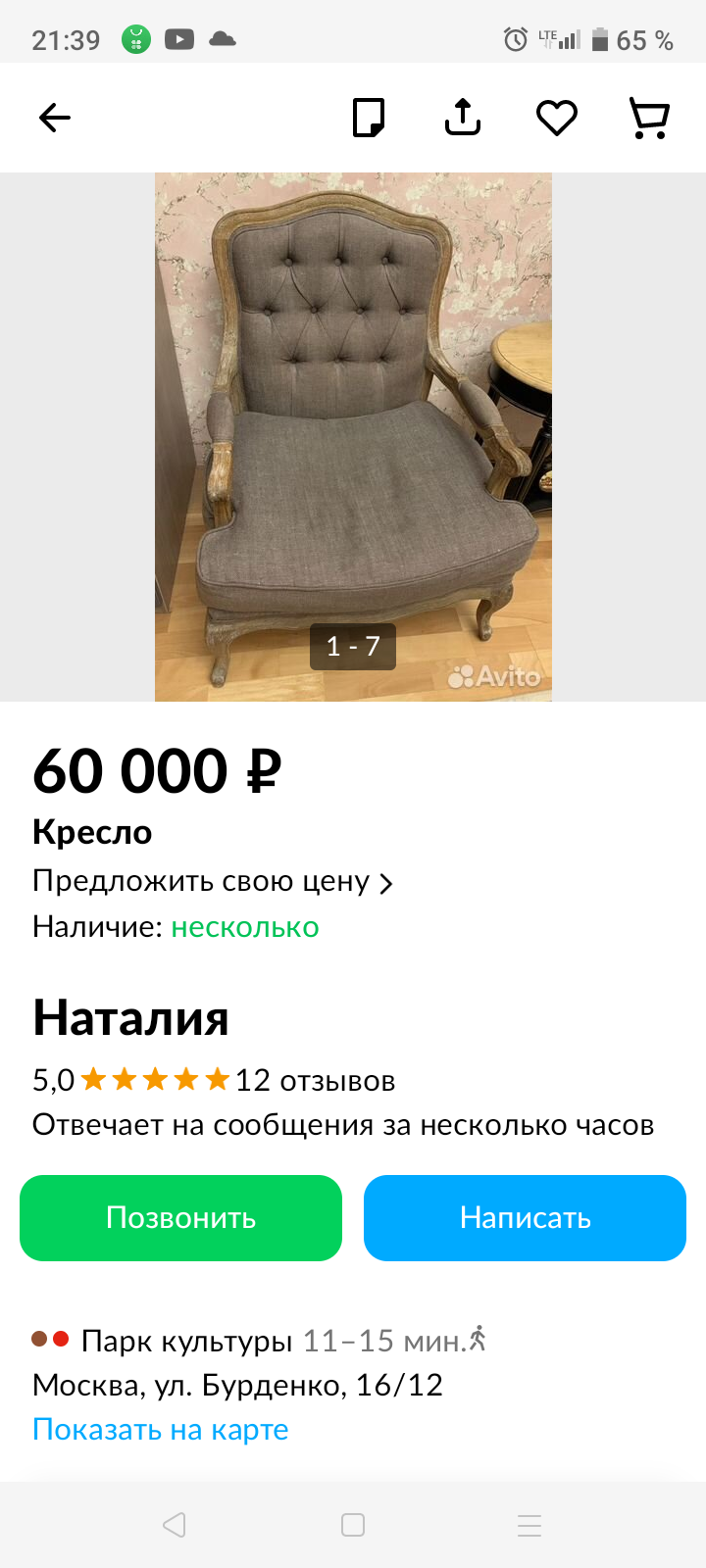Open the shopping cart
The width and height of the screenshot is (706, 1568).
point(648,119)
